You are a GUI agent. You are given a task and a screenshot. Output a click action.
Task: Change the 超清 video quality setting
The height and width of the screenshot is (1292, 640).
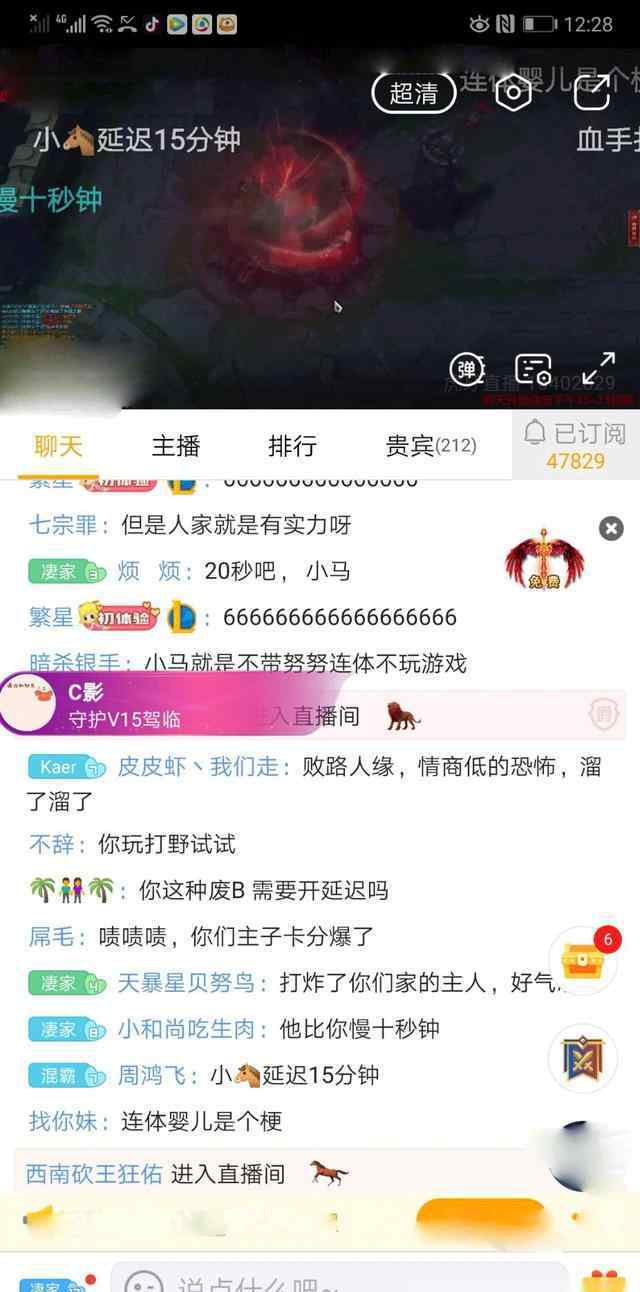click(x=414, y=93)
